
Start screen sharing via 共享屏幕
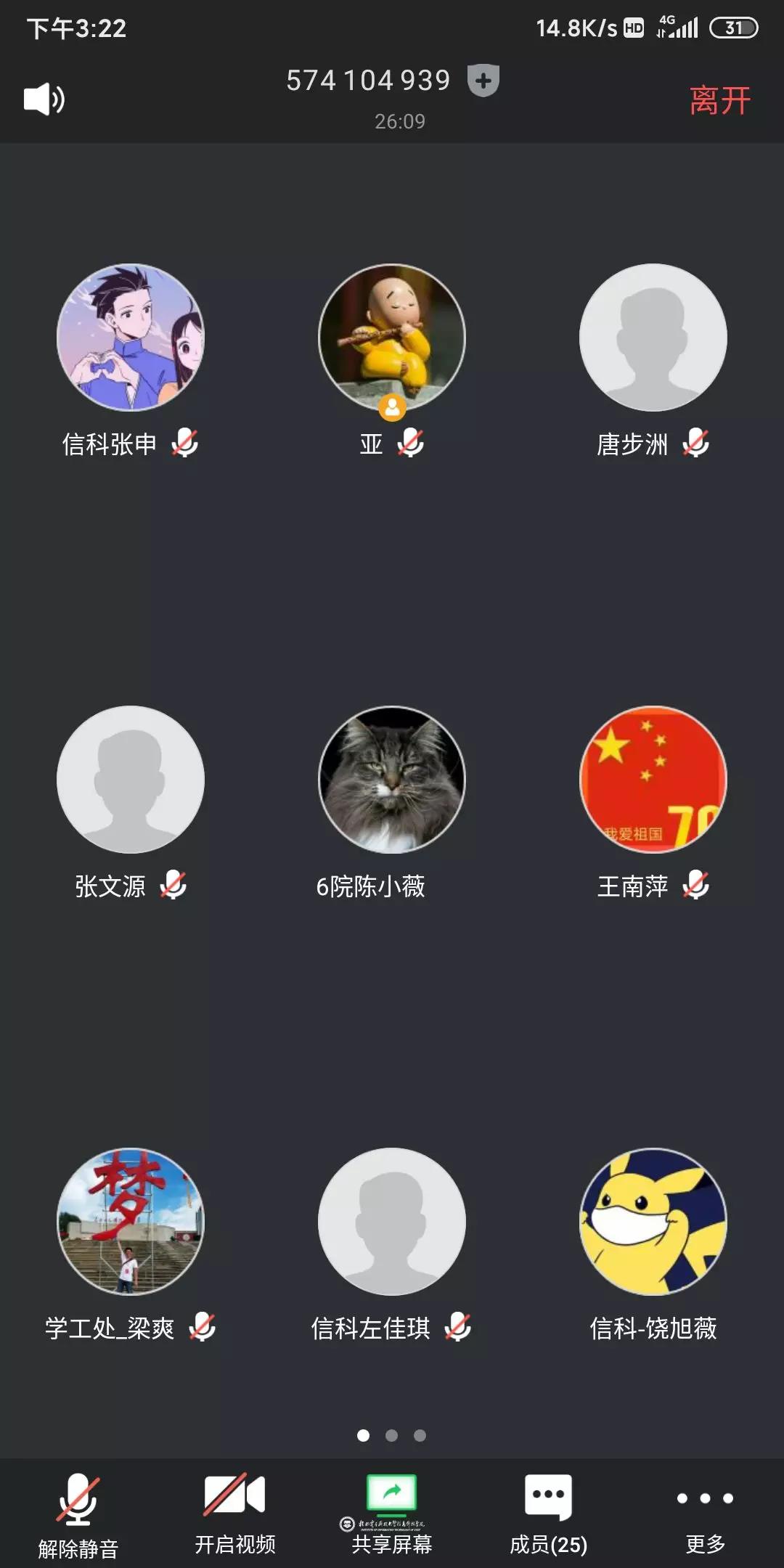coord(392,1513)
